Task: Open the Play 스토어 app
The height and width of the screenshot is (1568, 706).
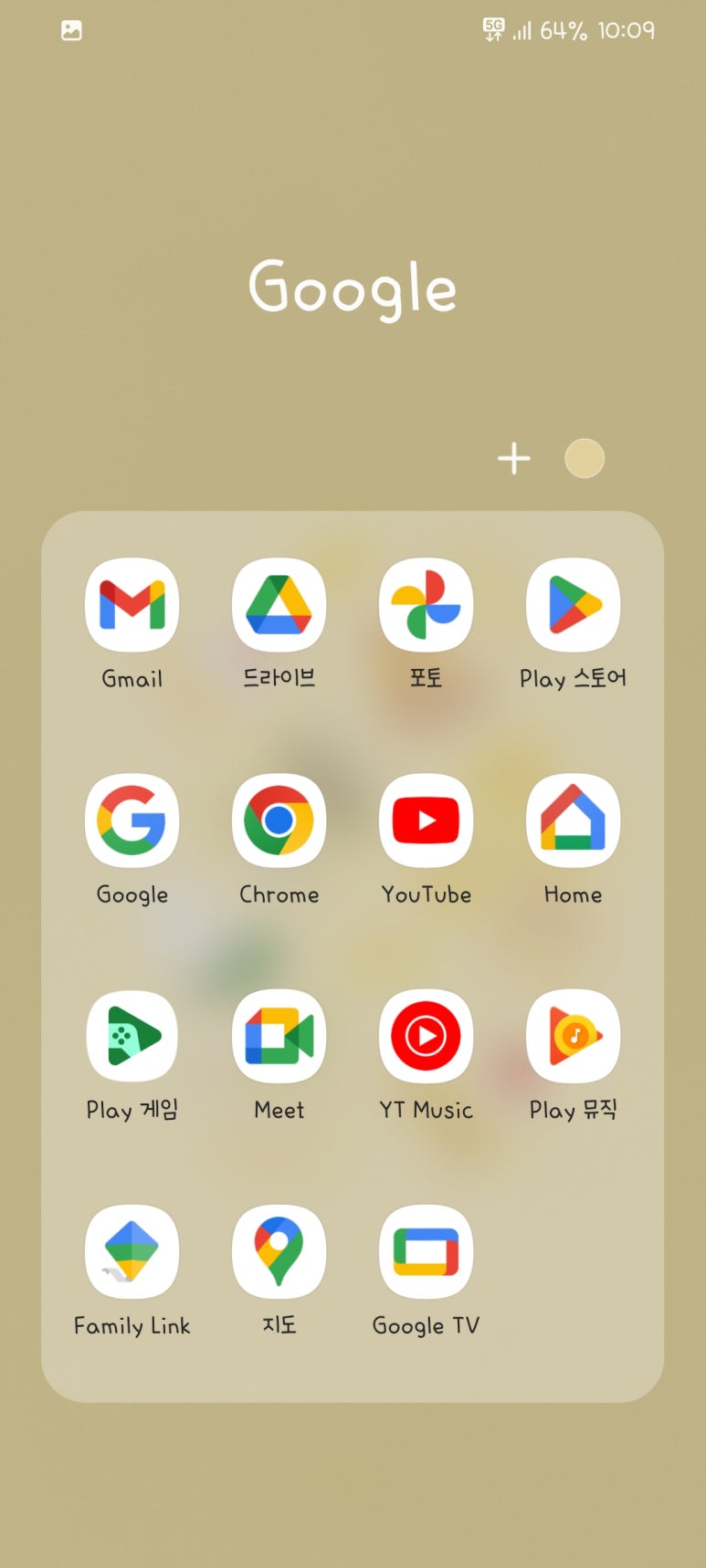Action: coord(573,605)
